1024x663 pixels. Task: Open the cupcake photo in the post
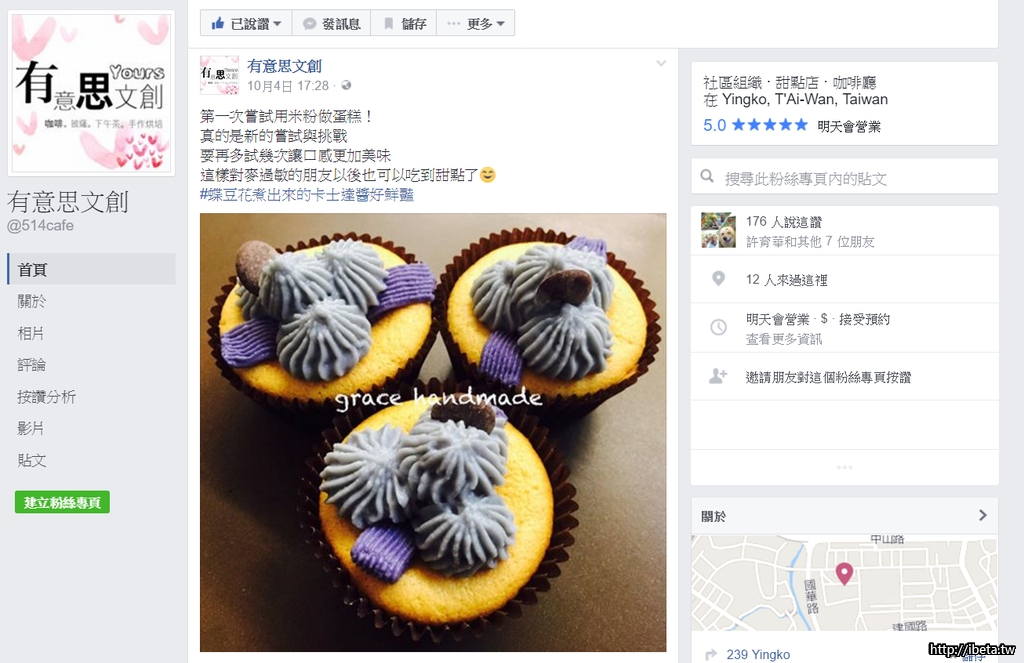point(433,432)
